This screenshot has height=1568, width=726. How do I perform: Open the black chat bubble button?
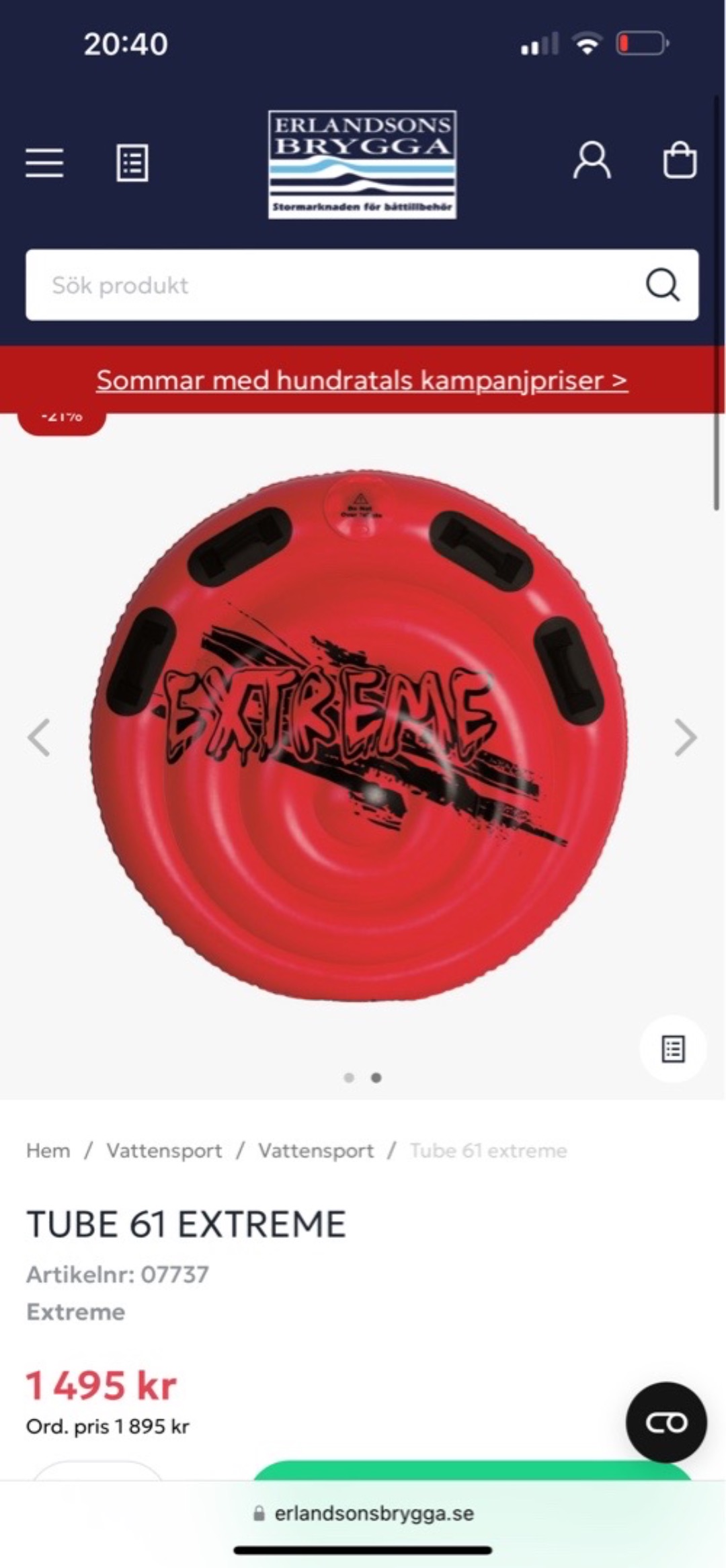pyautogui.click(x=665, y=1422)
